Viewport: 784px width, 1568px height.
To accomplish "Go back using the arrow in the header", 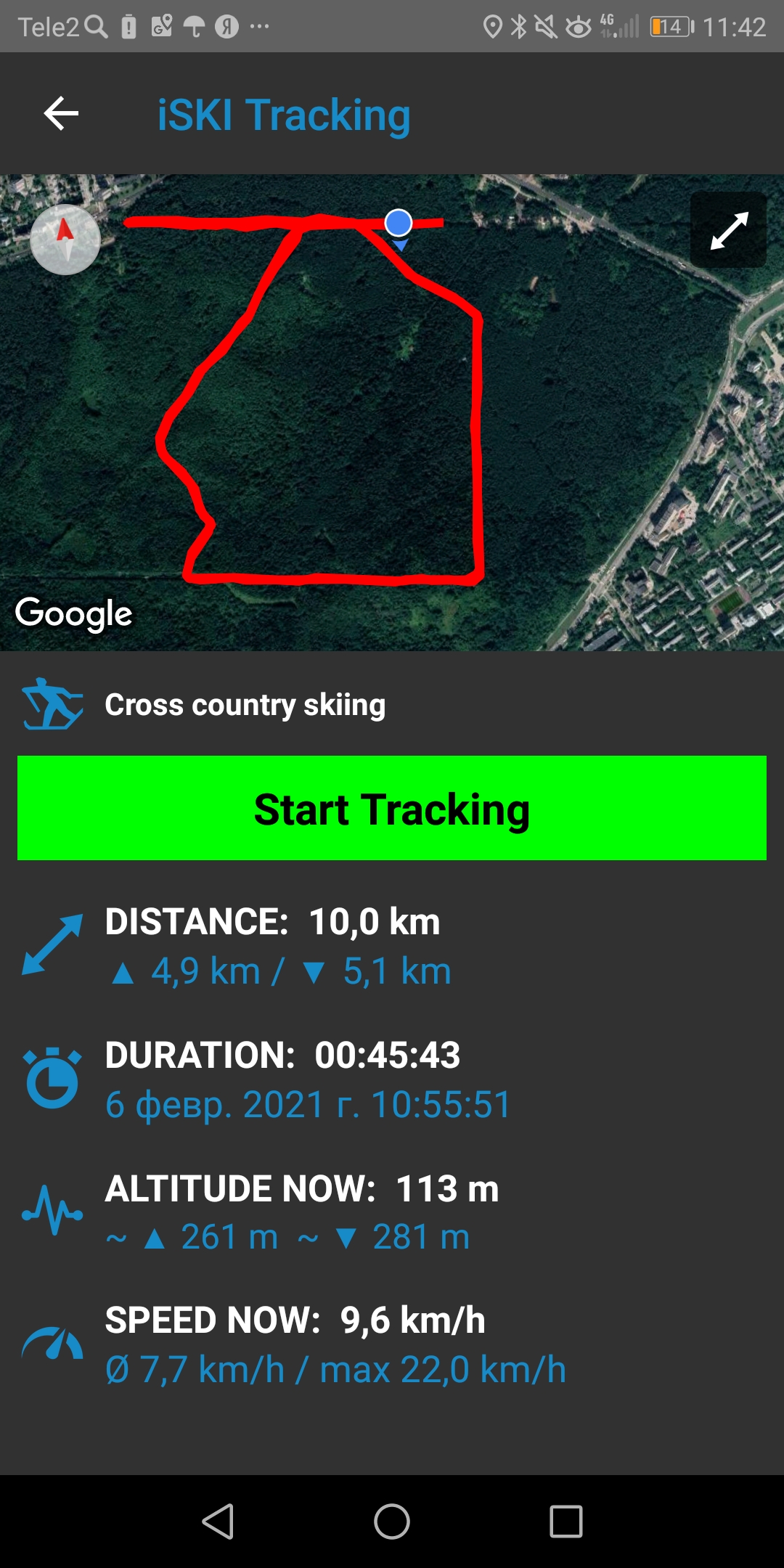I will (x=61, y=114).
